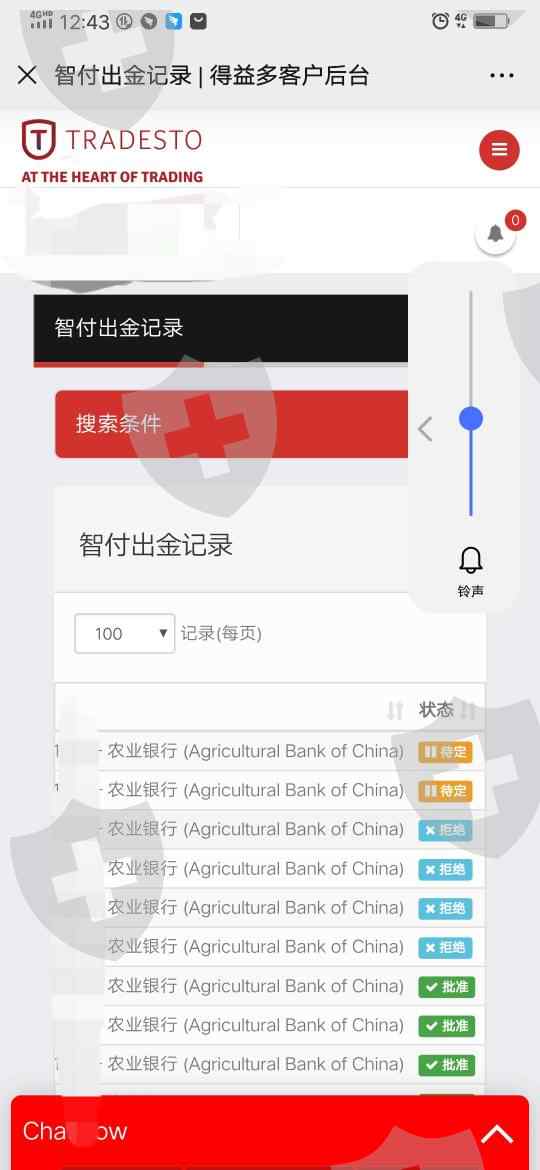
Task: Open the three-dot overflow menu
Action: click(501, 75)
